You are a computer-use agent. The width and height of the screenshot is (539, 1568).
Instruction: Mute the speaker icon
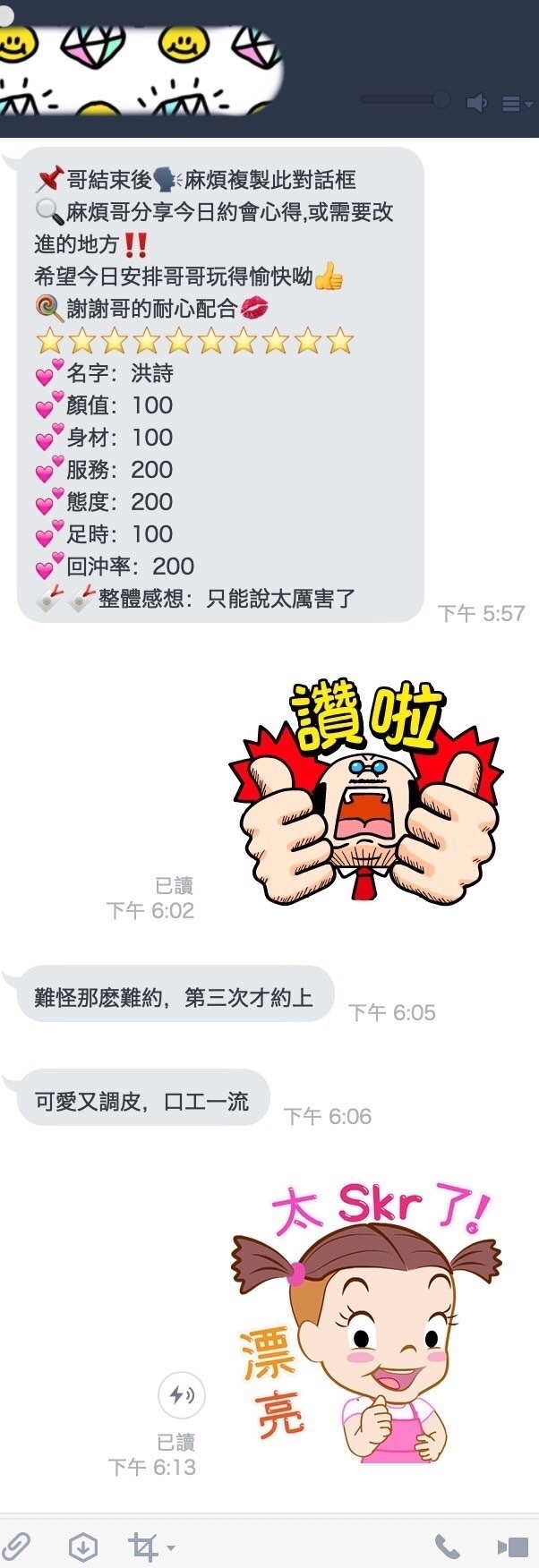(x=476, y=104)
